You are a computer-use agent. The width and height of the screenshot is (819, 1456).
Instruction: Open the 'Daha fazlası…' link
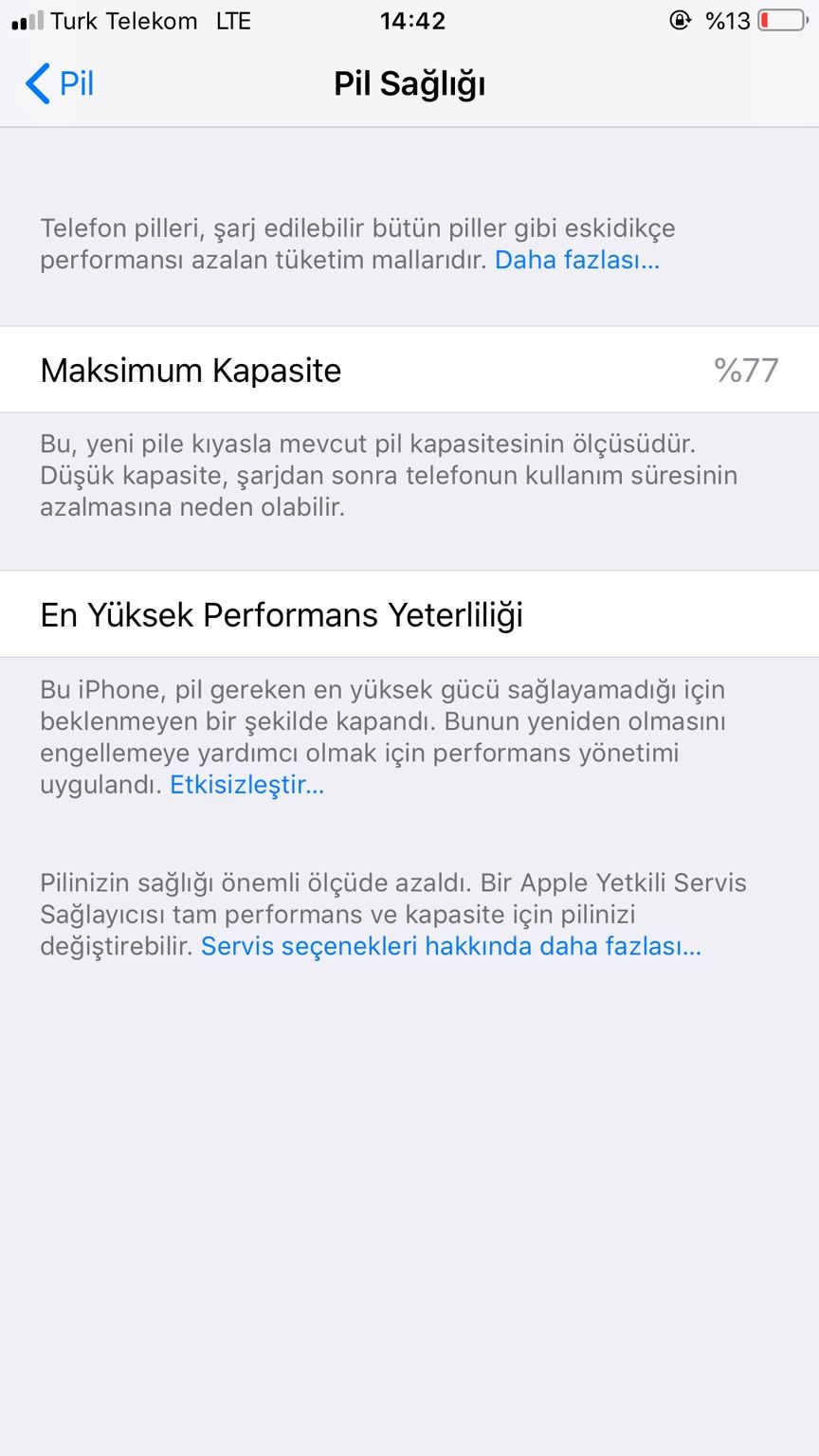click(576, 260)
